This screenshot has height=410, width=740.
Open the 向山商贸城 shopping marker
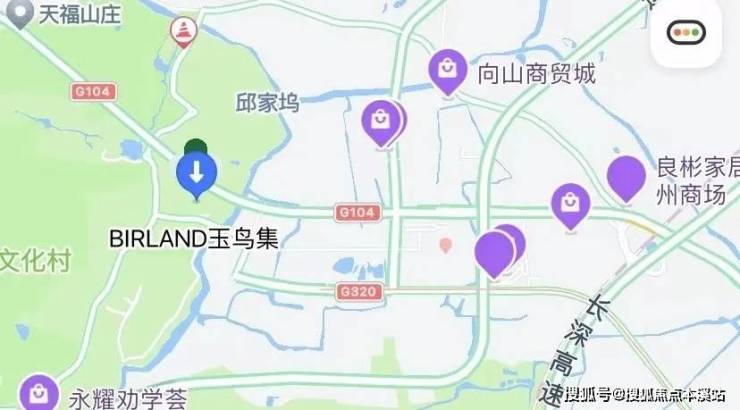(444, 72)
